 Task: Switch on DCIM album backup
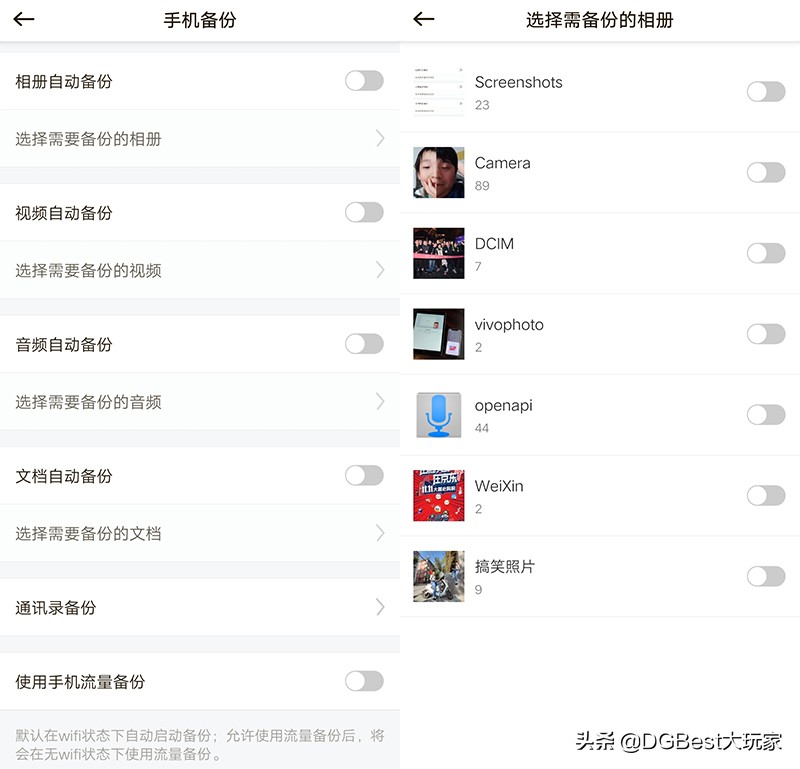pyautogui.click(x=766, y=253)
